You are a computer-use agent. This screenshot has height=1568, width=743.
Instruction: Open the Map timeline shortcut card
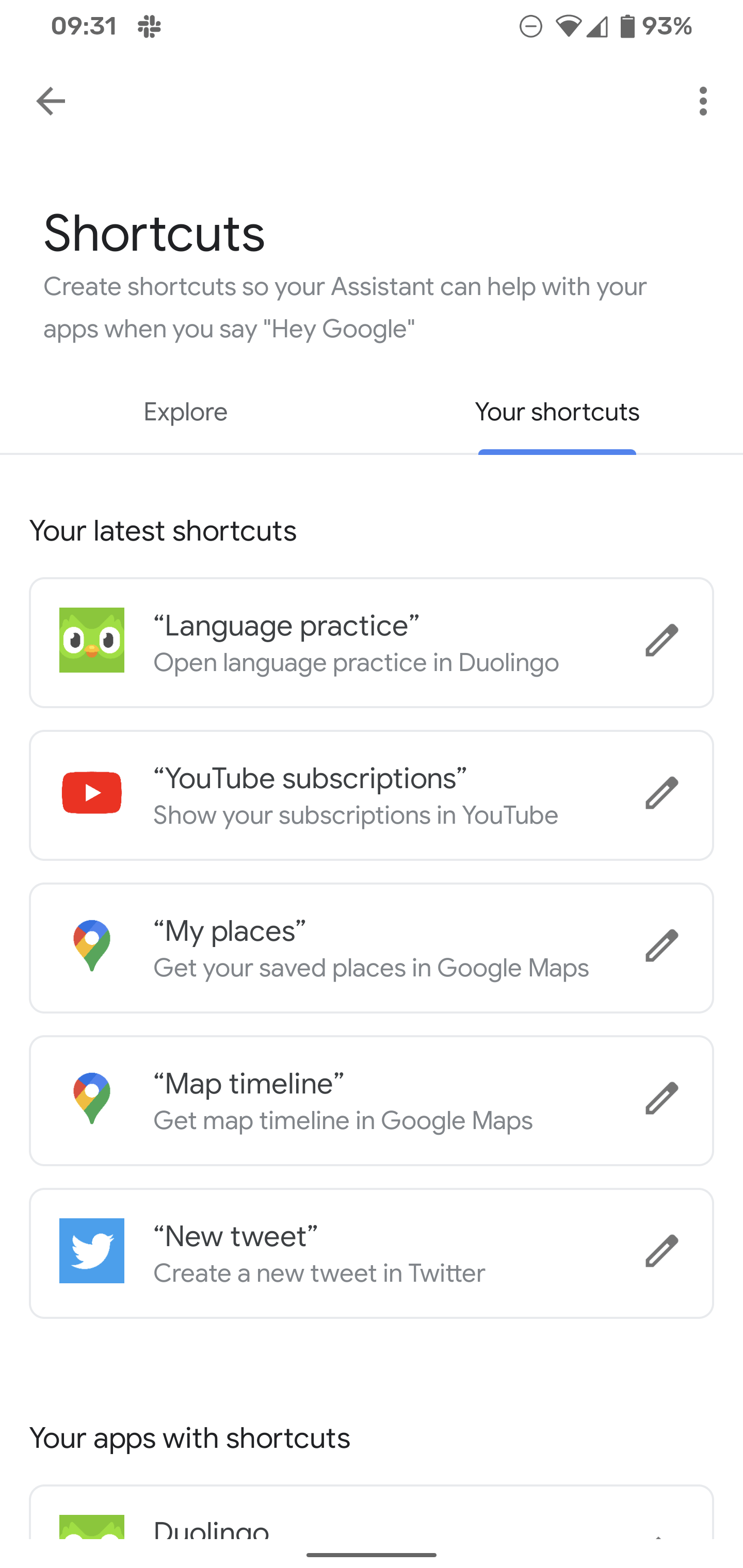click(x=372, y=1101)
